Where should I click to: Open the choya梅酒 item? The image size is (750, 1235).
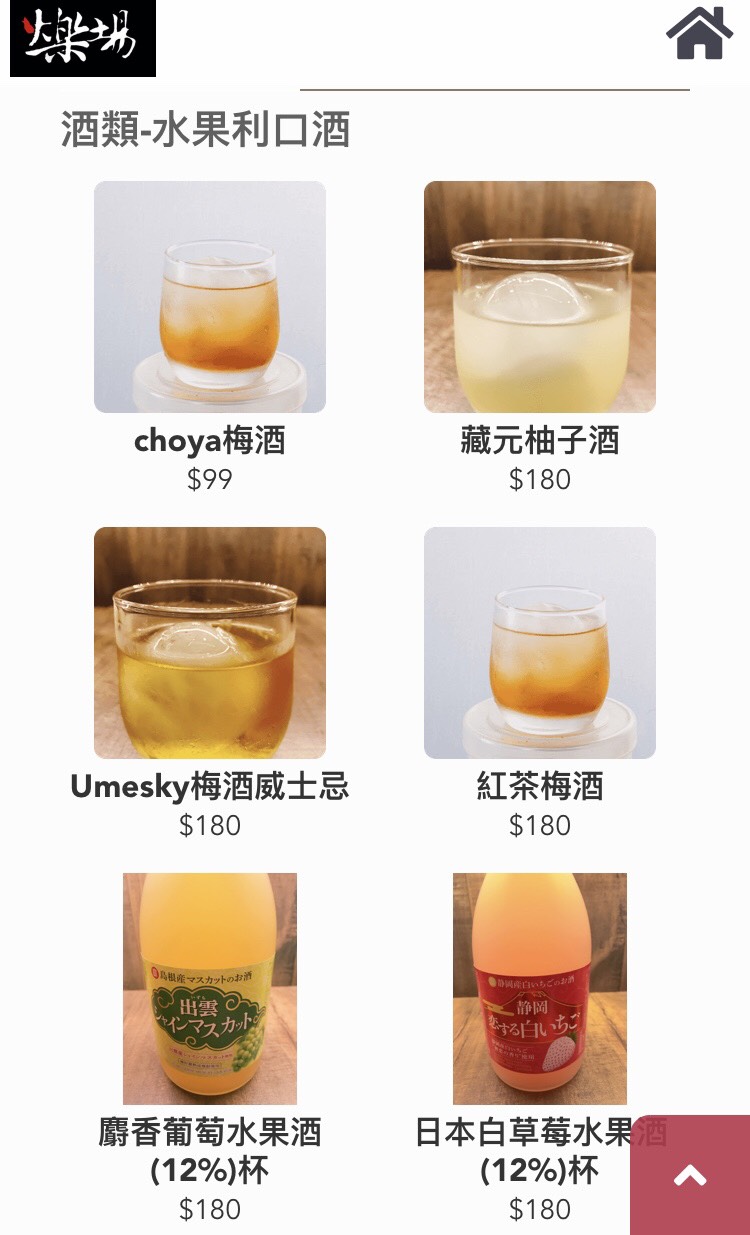(210, 297)
